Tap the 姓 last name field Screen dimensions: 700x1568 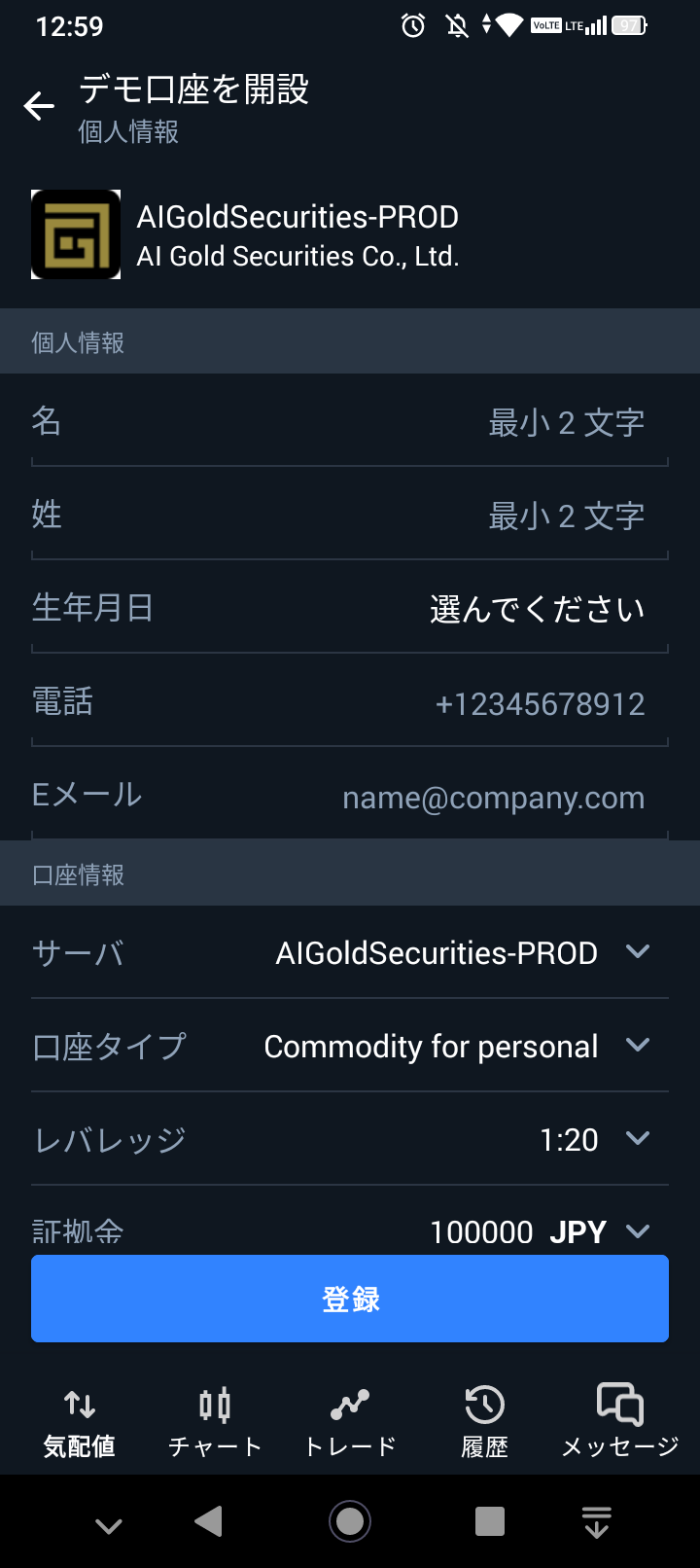pos(350,515)
